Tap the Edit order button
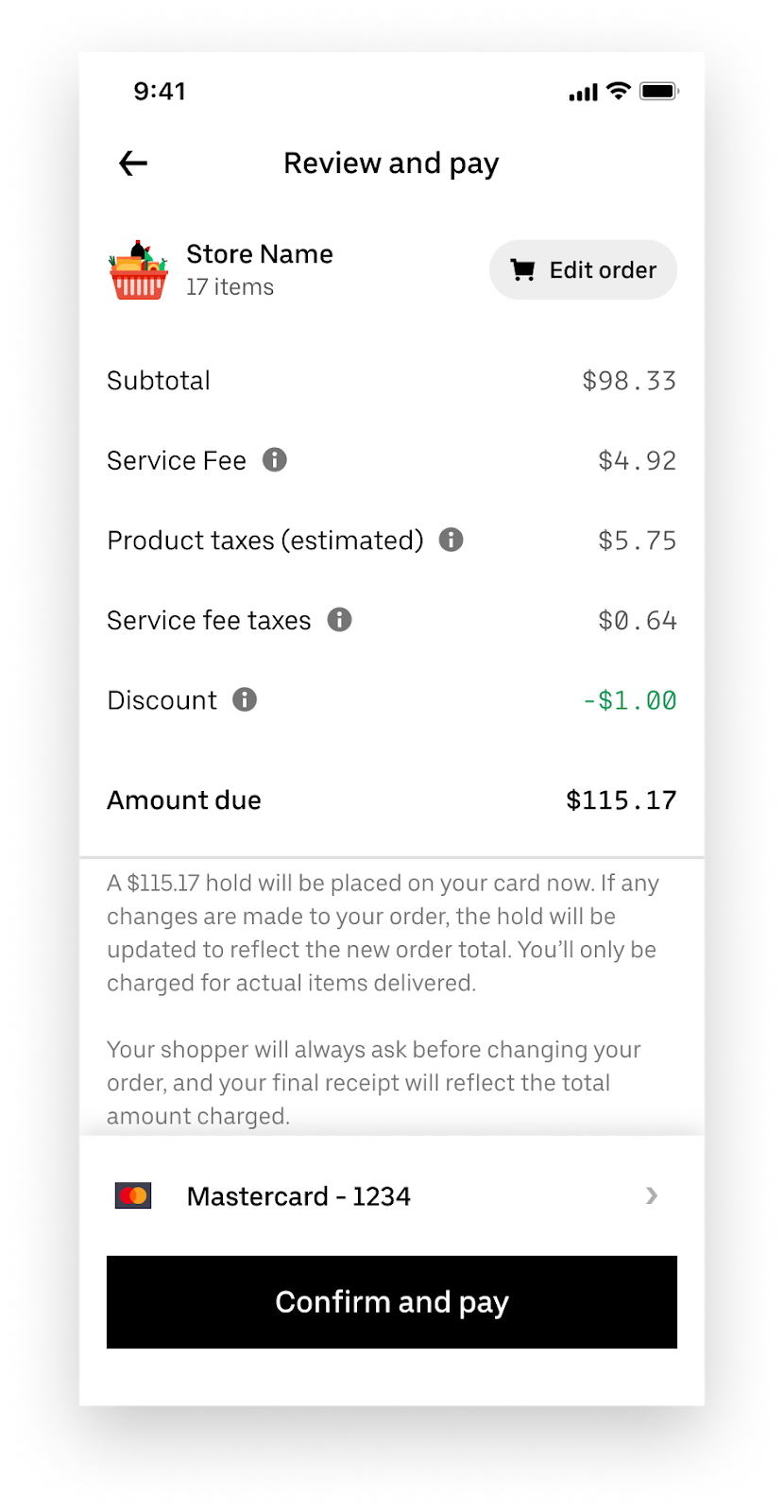The width and height of the screenshot is (784, 1512). coord(583,270)
